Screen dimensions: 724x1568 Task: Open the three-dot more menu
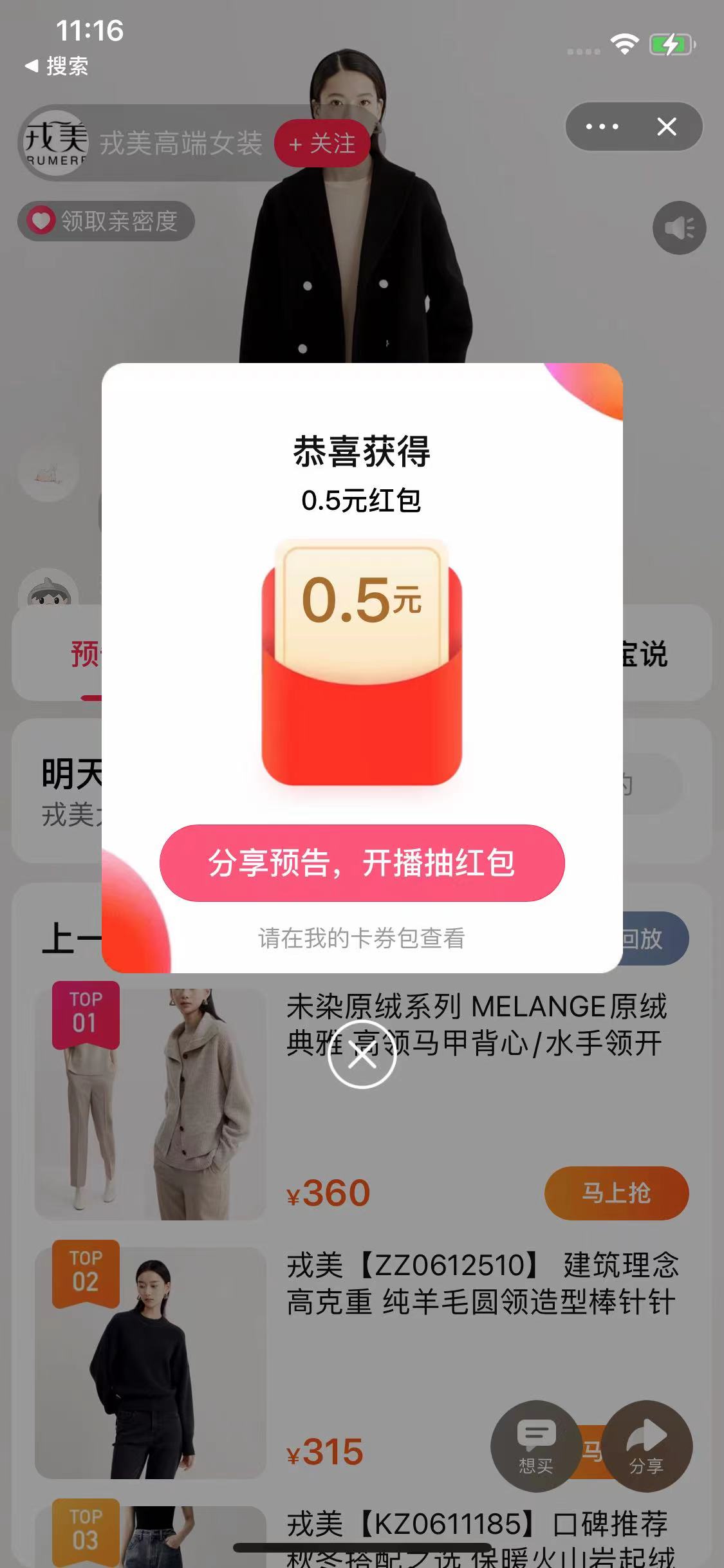(x=602, y=127)
